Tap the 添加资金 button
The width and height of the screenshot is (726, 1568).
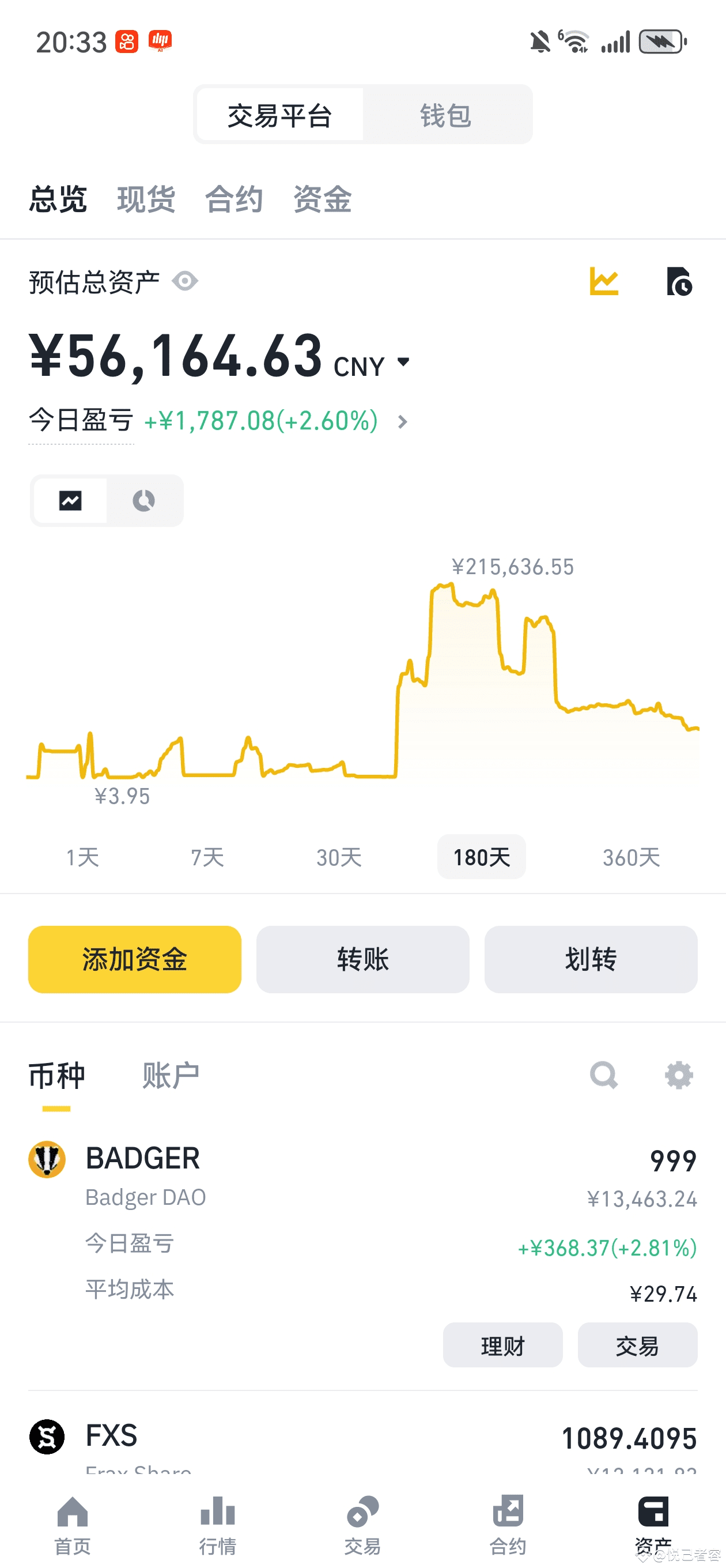tap(134, 959)
